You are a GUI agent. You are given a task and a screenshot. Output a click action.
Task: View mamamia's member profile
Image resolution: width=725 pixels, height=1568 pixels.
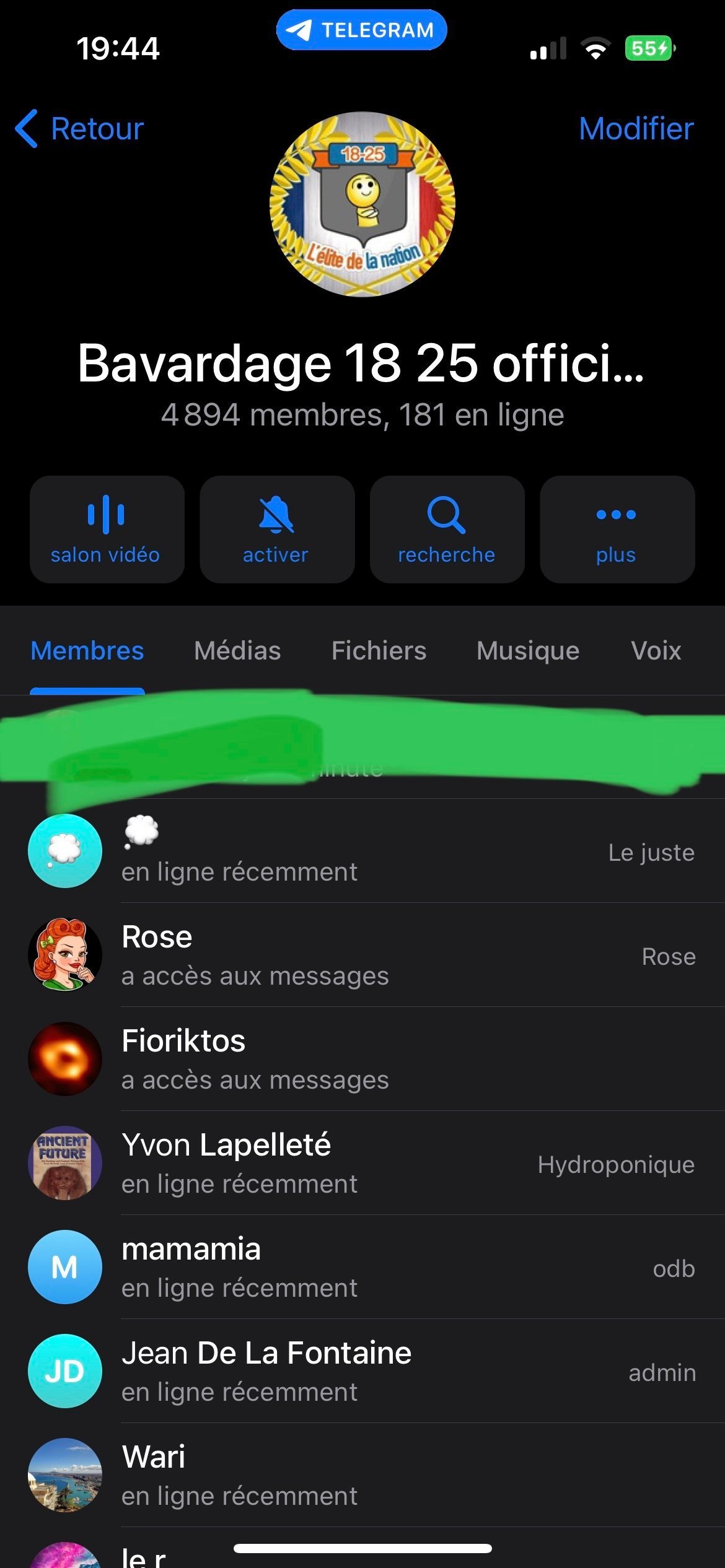coord(362,1268)
